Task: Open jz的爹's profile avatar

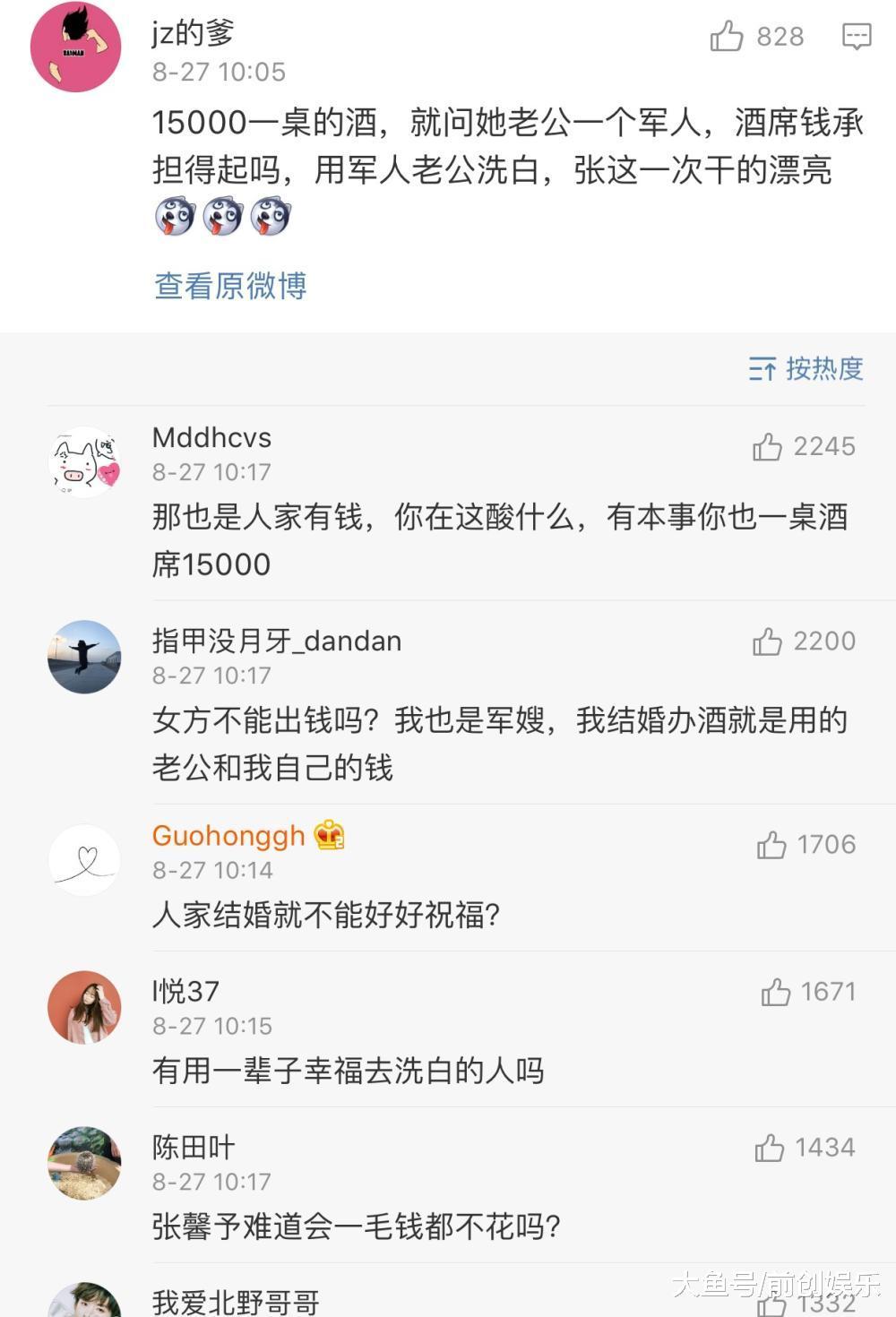Action: point(75,47)
